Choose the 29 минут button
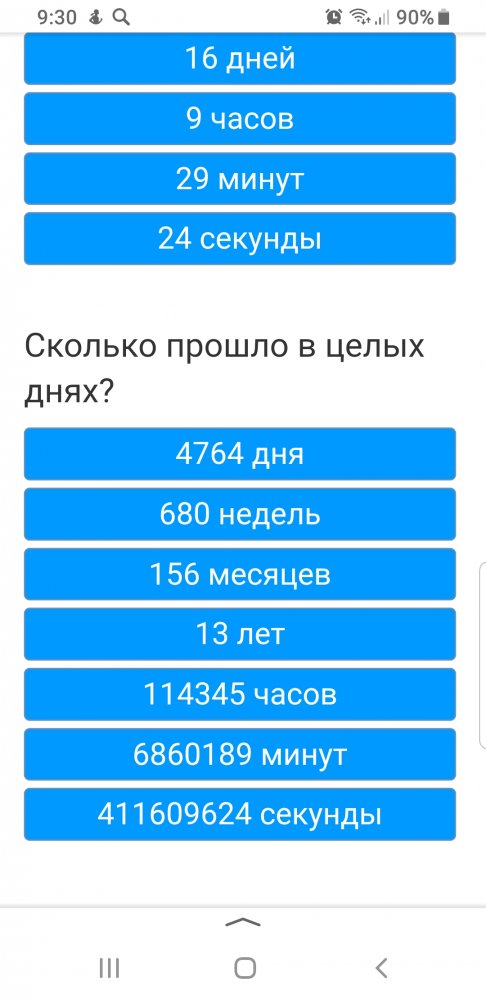Viewport: 486px width, 1000px height. [240, 179]
